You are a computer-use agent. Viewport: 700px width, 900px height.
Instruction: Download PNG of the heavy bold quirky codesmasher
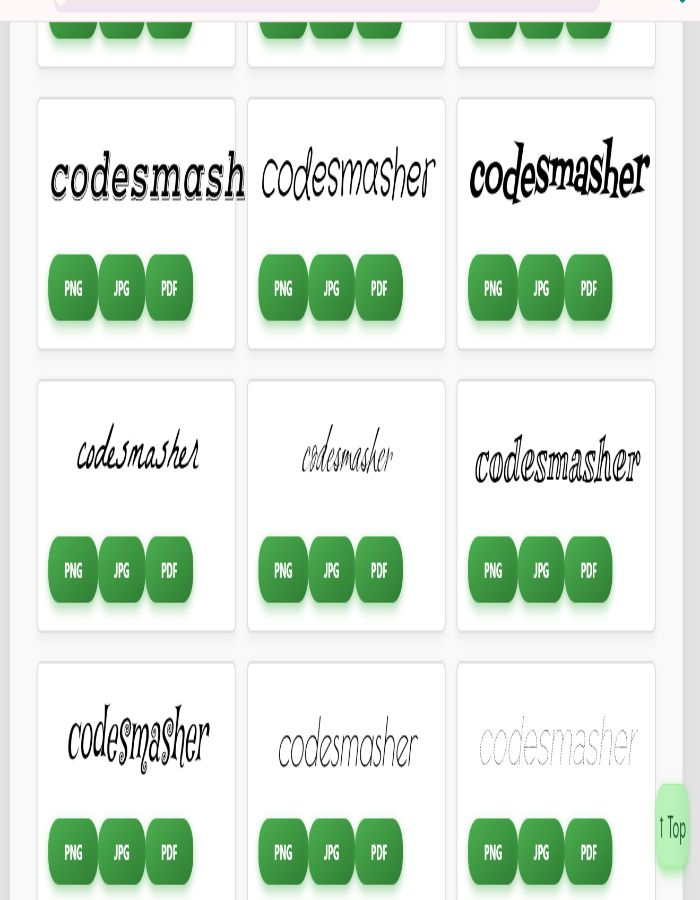tap(493, 288)
